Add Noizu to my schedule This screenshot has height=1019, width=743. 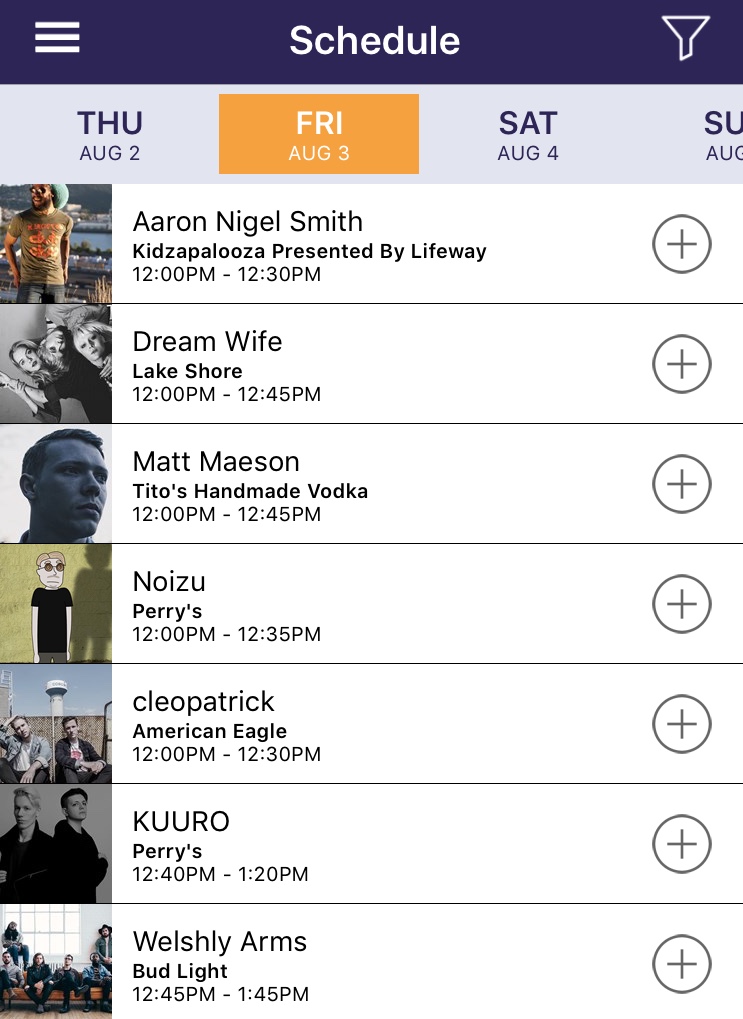682,604
